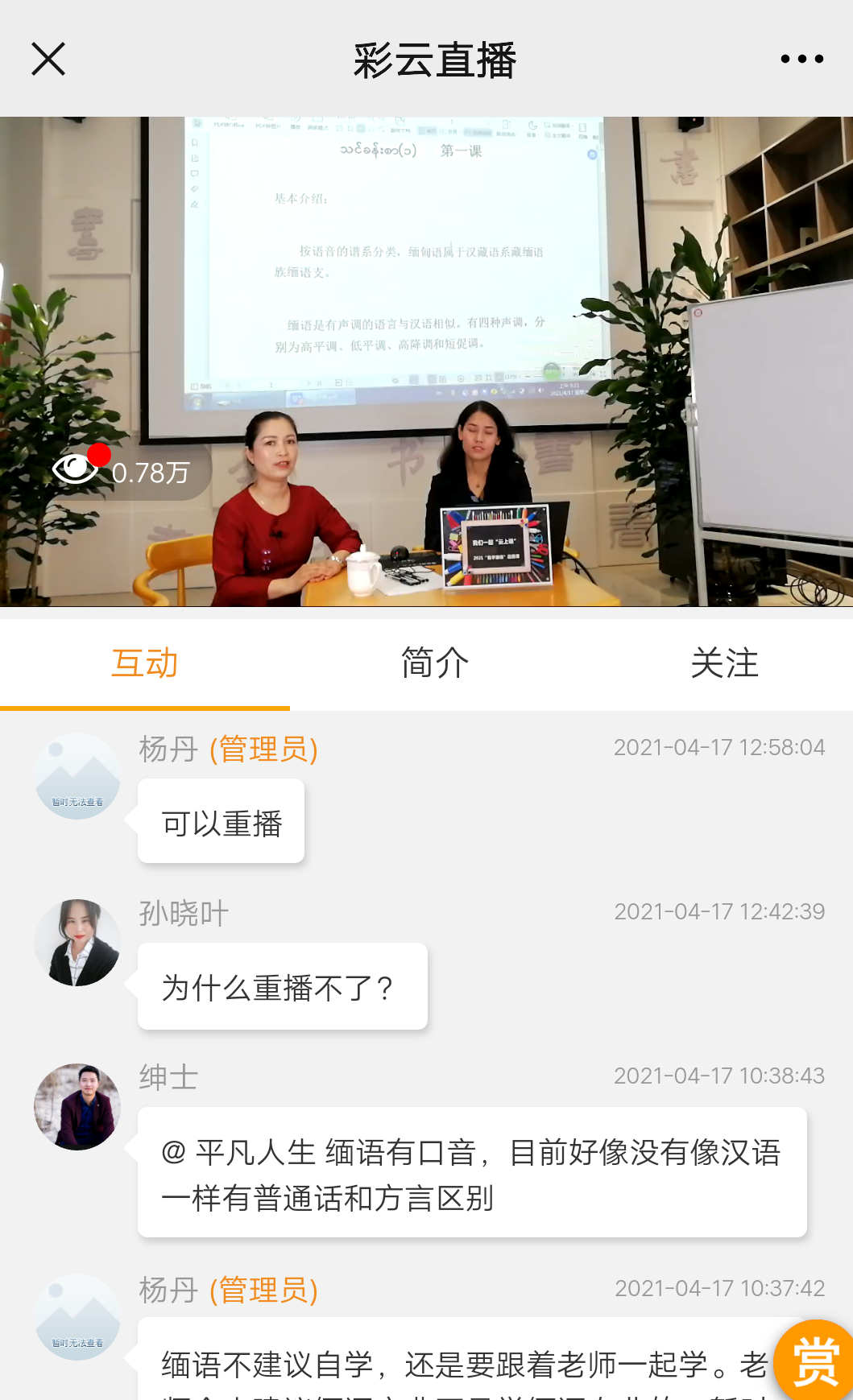Tap the timestamp 2021-04-17 12:58:04

pyautogui.click(x=719, y=746)
